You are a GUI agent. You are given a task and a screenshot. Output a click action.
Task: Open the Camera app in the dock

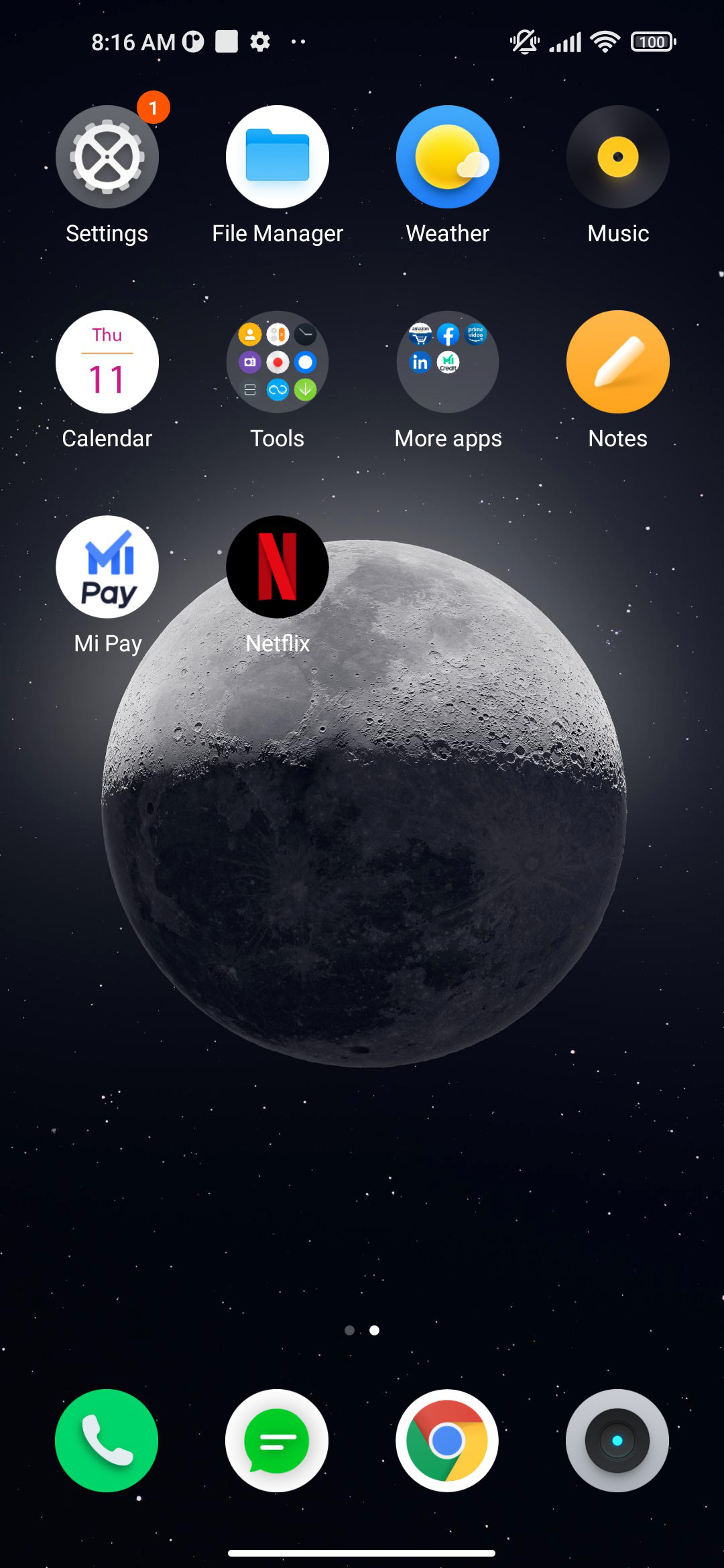tap(617, 1441)
